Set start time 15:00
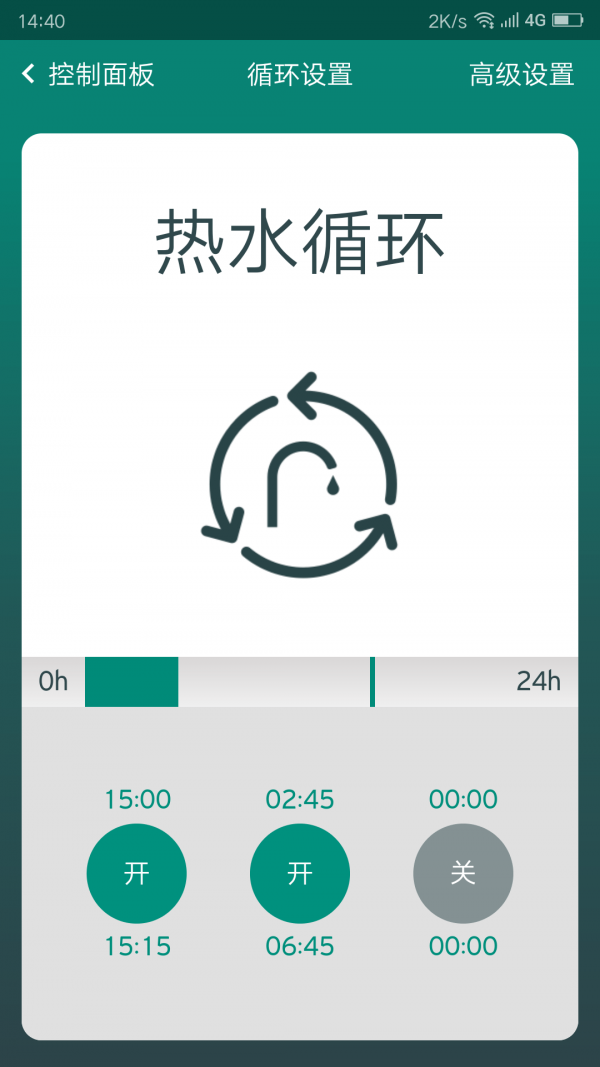 [137, 799]
